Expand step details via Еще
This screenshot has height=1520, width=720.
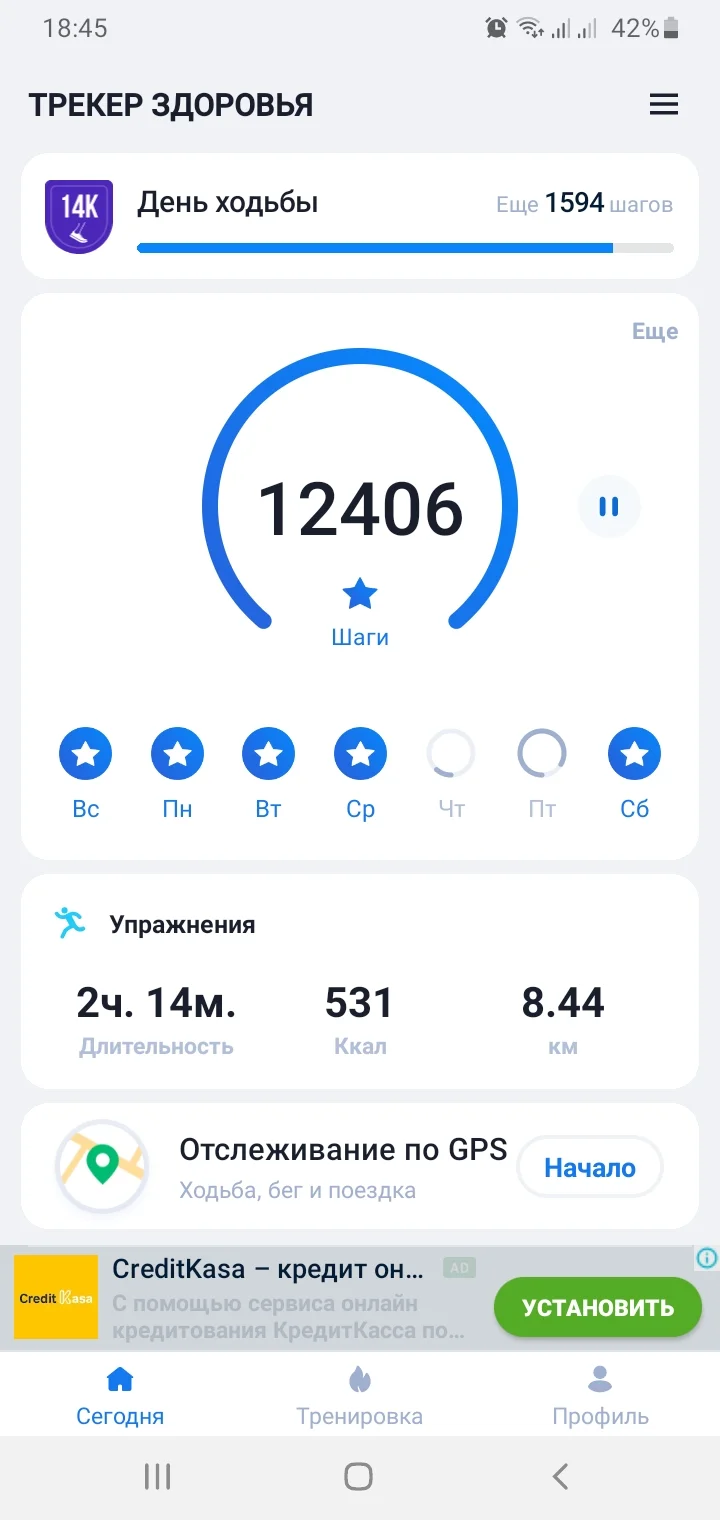tap(655, 331)
